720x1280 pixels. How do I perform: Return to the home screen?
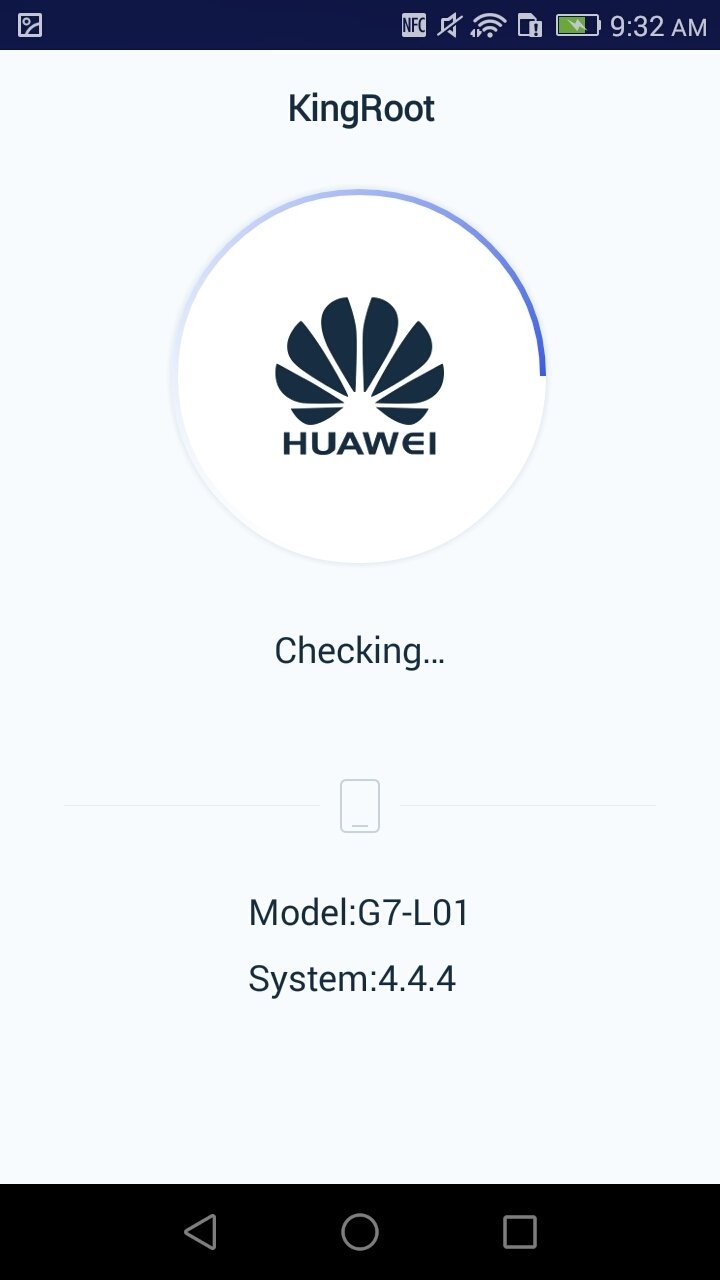[x=360, y=1232]
